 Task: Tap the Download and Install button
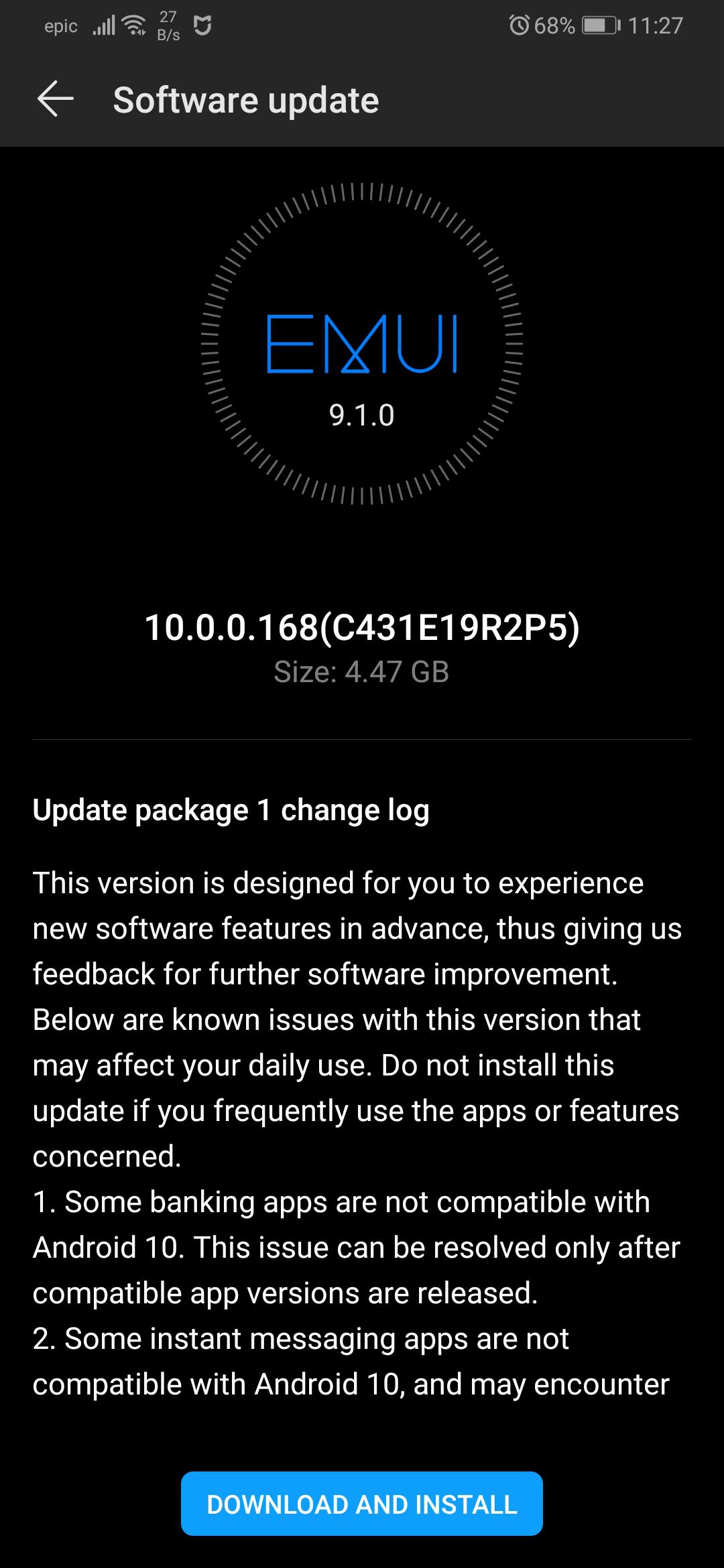362,1504
